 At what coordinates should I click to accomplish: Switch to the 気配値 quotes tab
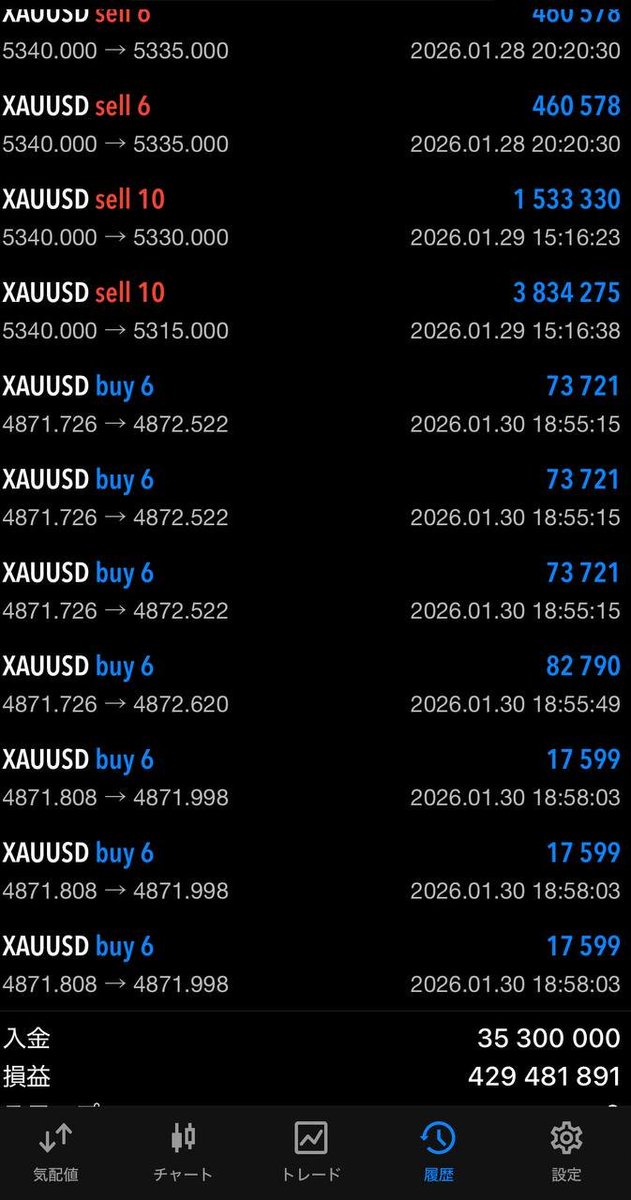[56, 1151]
